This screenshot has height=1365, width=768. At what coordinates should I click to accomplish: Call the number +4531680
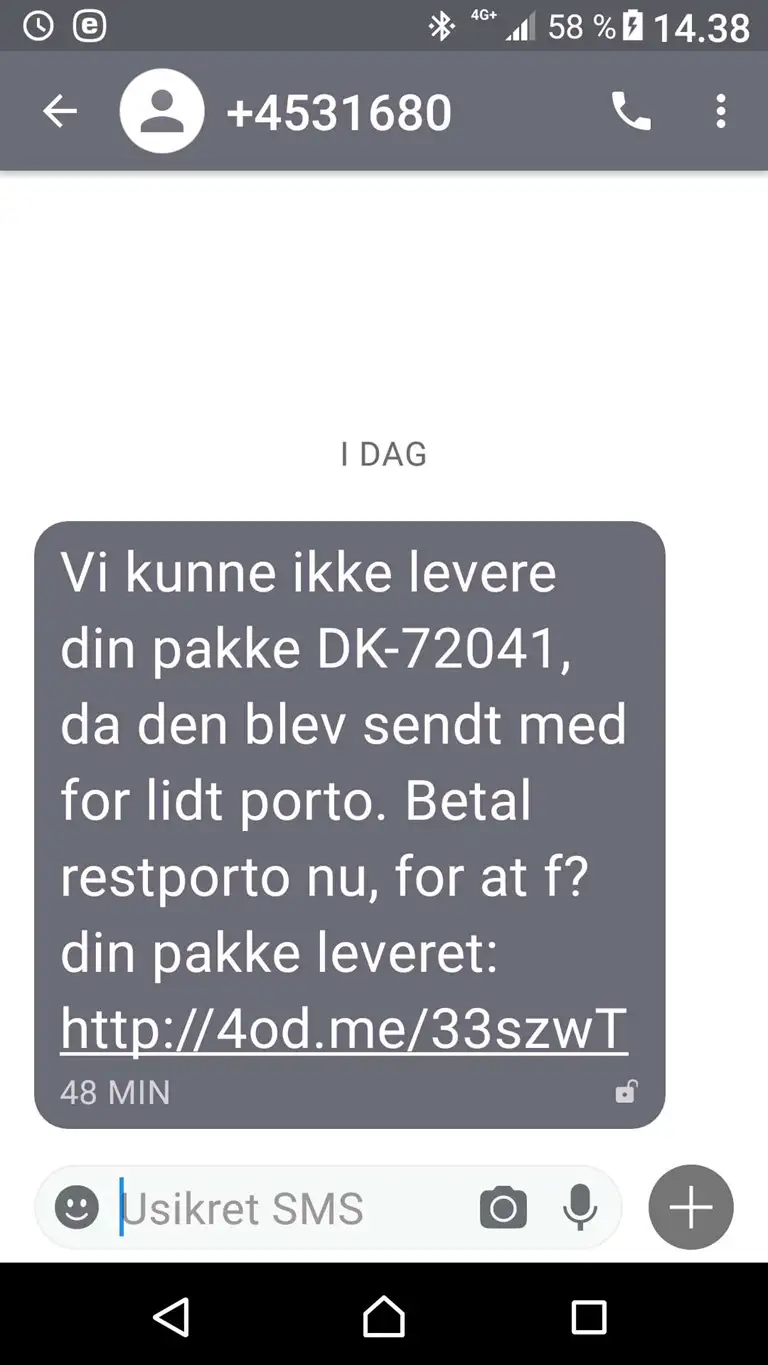point(631,111)
